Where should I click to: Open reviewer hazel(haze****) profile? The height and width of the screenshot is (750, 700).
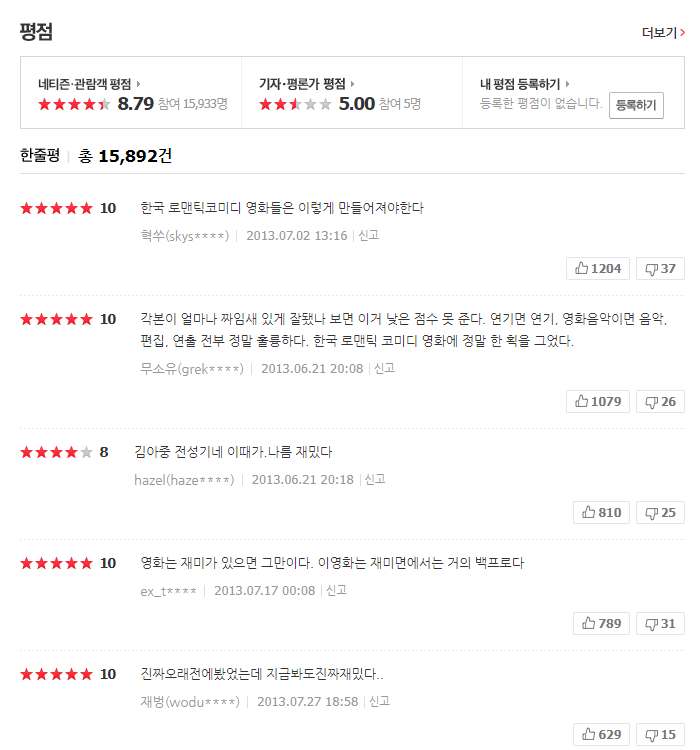tap(184, 480)
